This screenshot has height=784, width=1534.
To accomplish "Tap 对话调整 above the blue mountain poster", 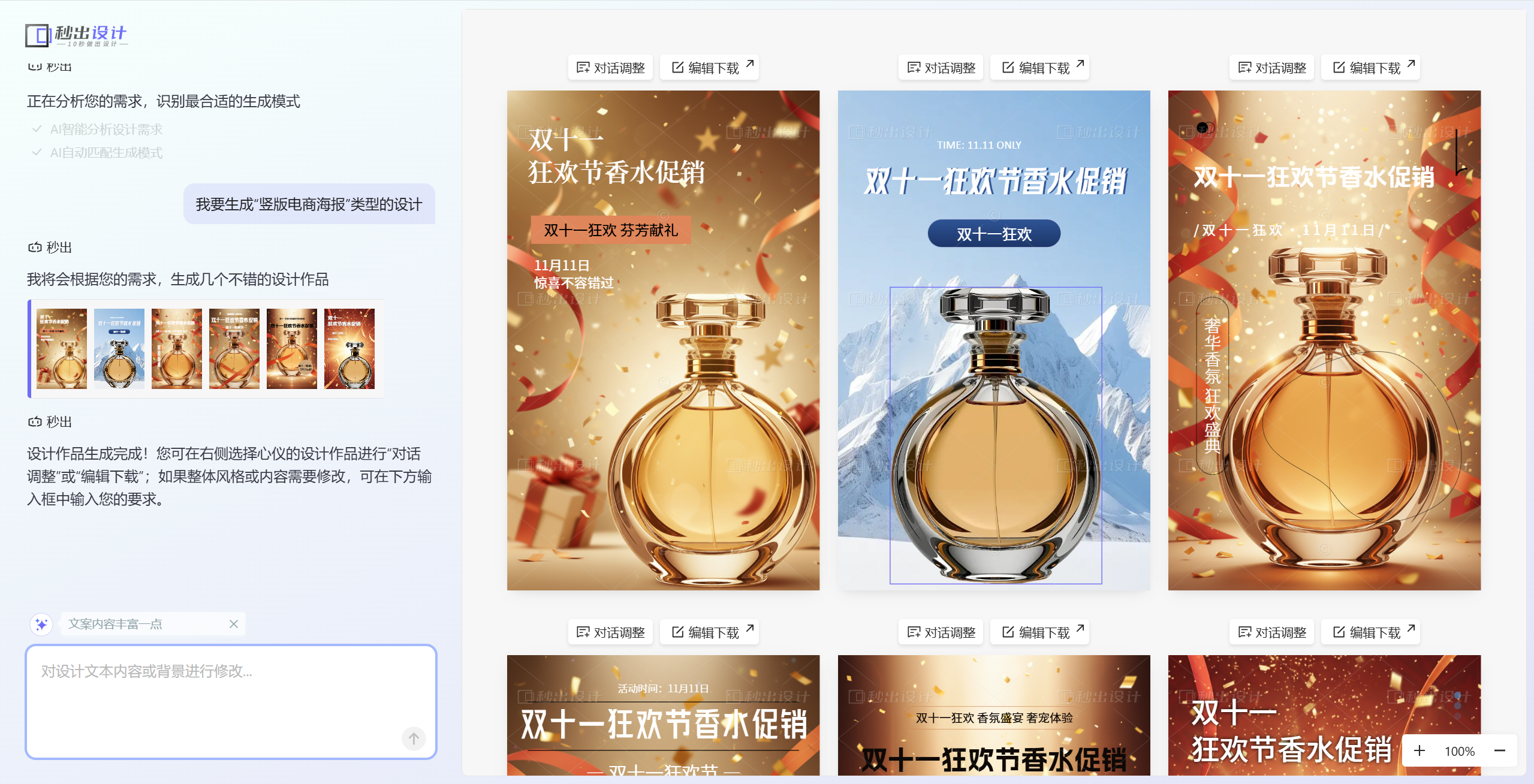I will (941, 68).
